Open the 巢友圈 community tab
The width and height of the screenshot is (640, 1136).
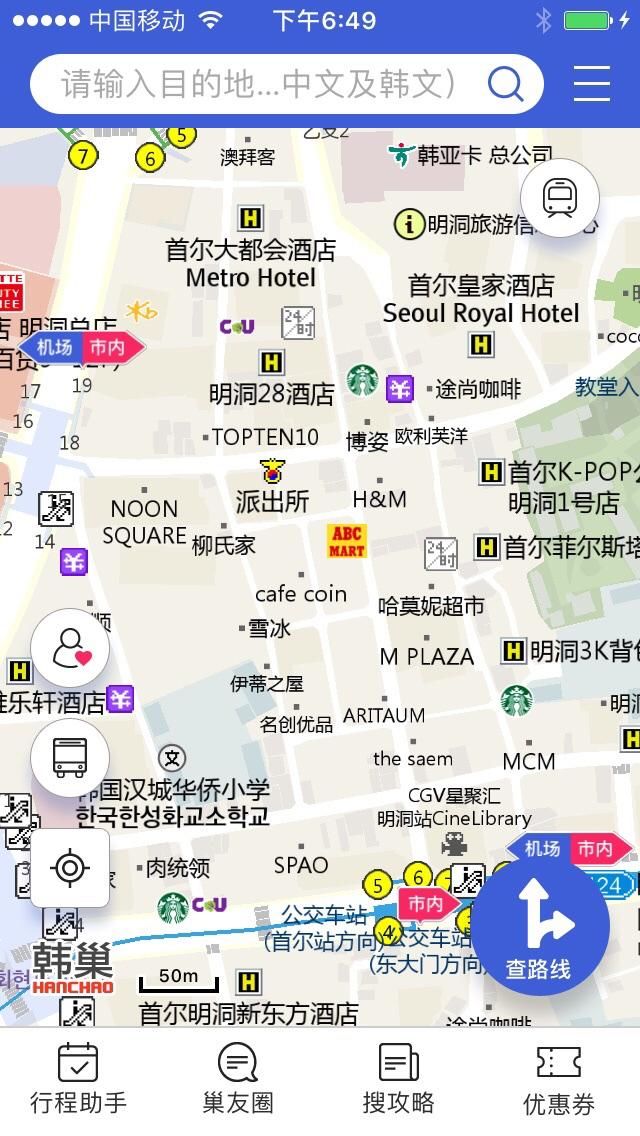coord(238,1080)
